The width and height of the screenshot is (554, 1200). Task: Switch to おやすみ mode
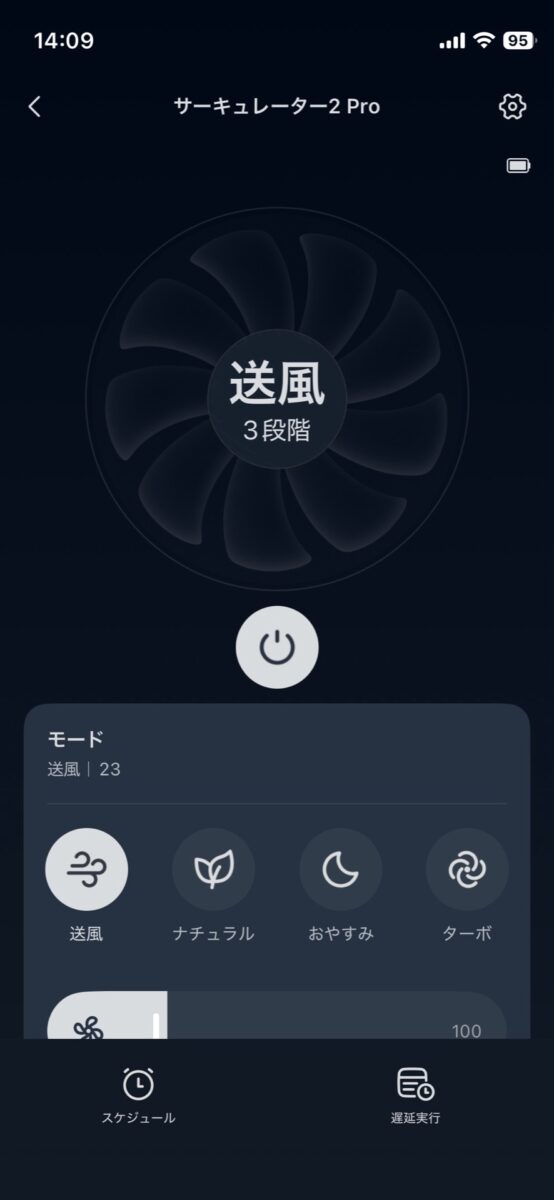(x=340, y=870)
